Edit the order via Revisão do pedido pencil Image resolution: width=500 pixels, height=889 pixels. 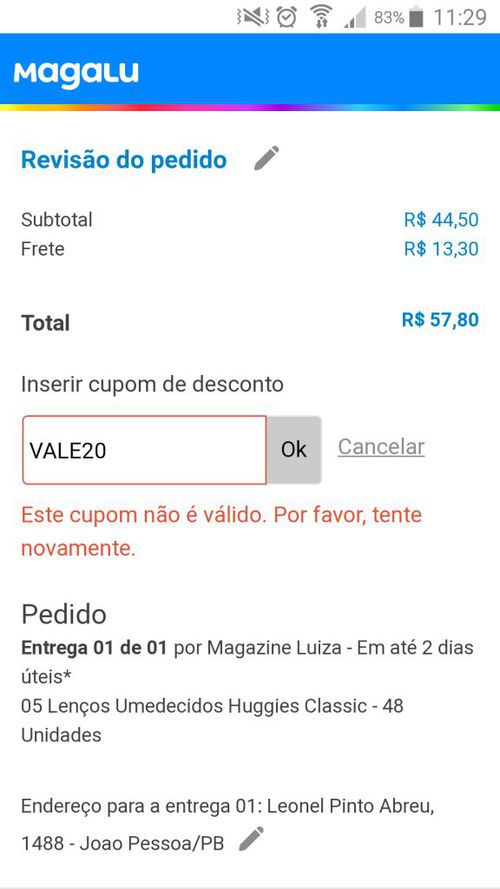pyautogui.click(x=266, y=158)
